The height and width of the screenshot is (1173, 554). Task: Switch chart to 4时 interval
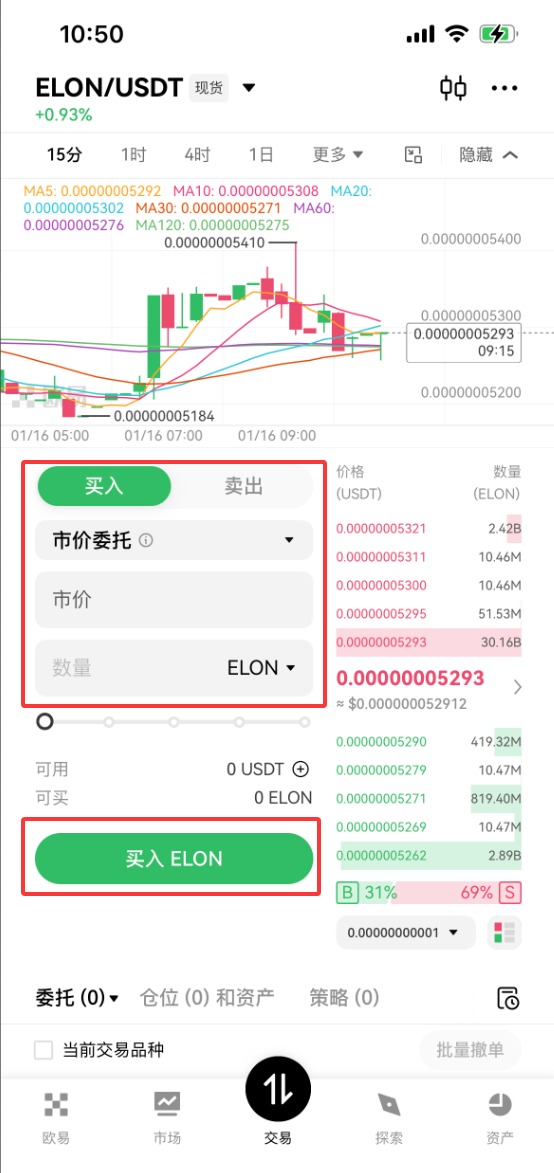(x=197, y=155)
